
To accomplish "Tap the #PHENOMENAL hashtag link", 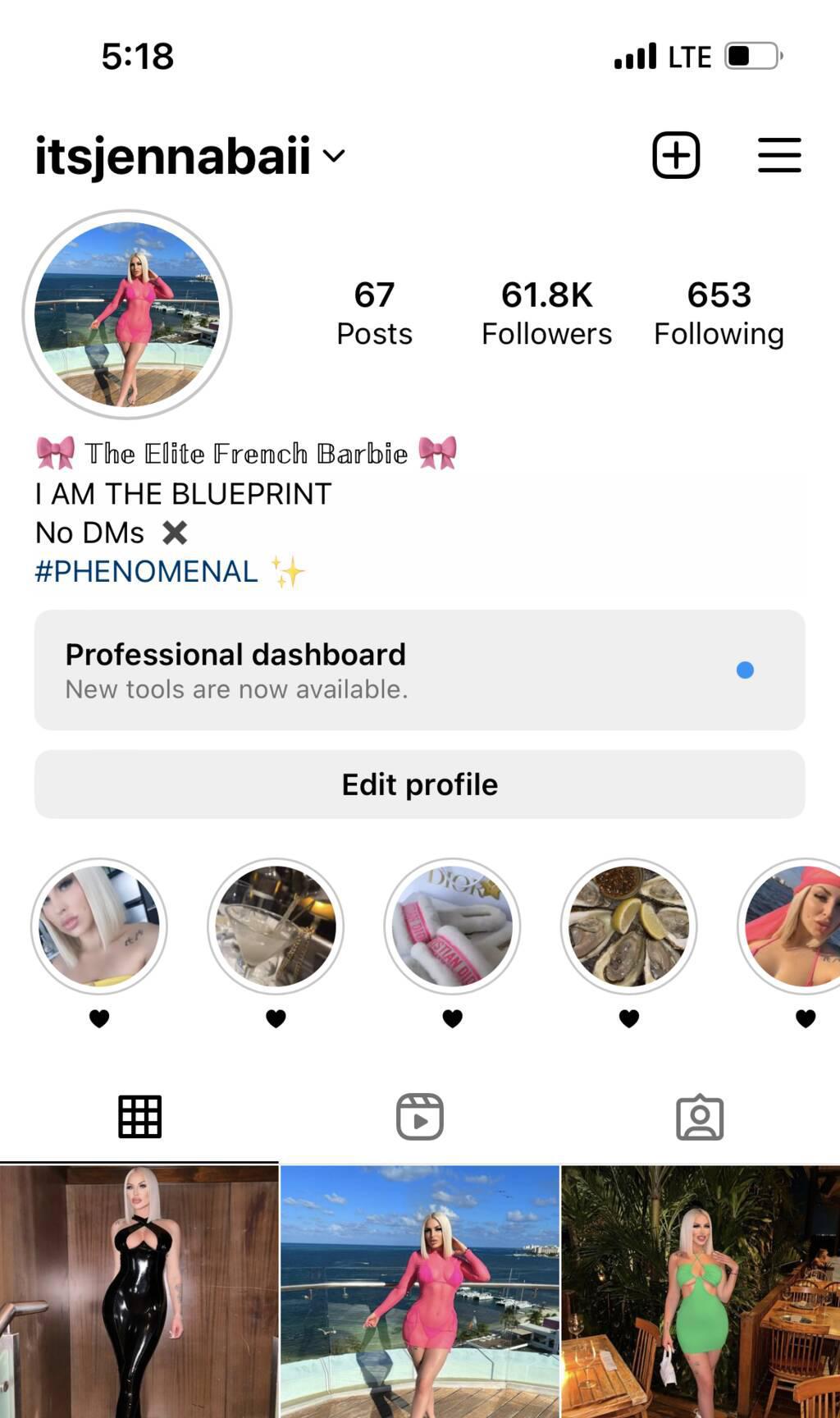I will [146, 571].
